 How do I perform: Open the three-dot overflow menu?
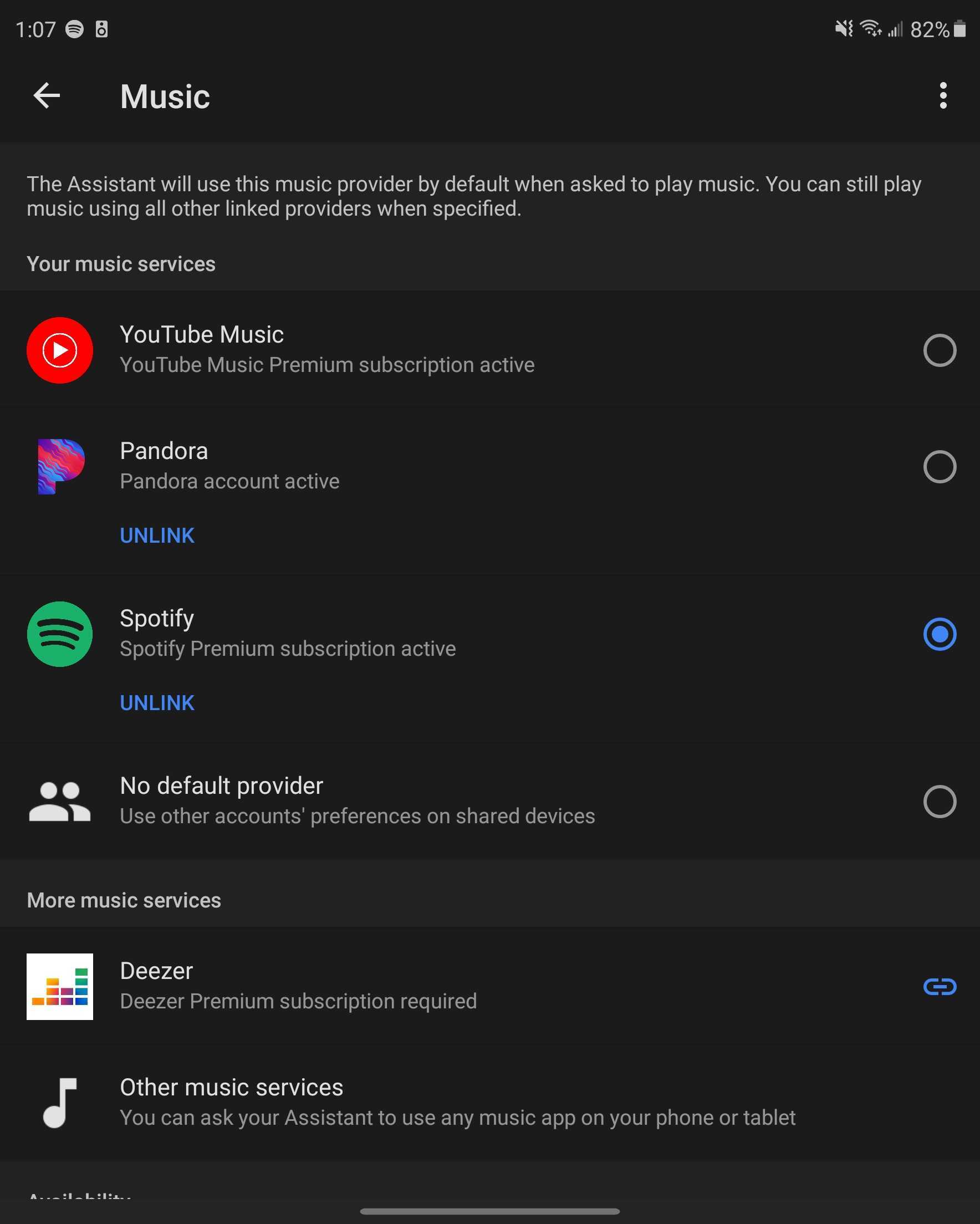click(943, 96)
